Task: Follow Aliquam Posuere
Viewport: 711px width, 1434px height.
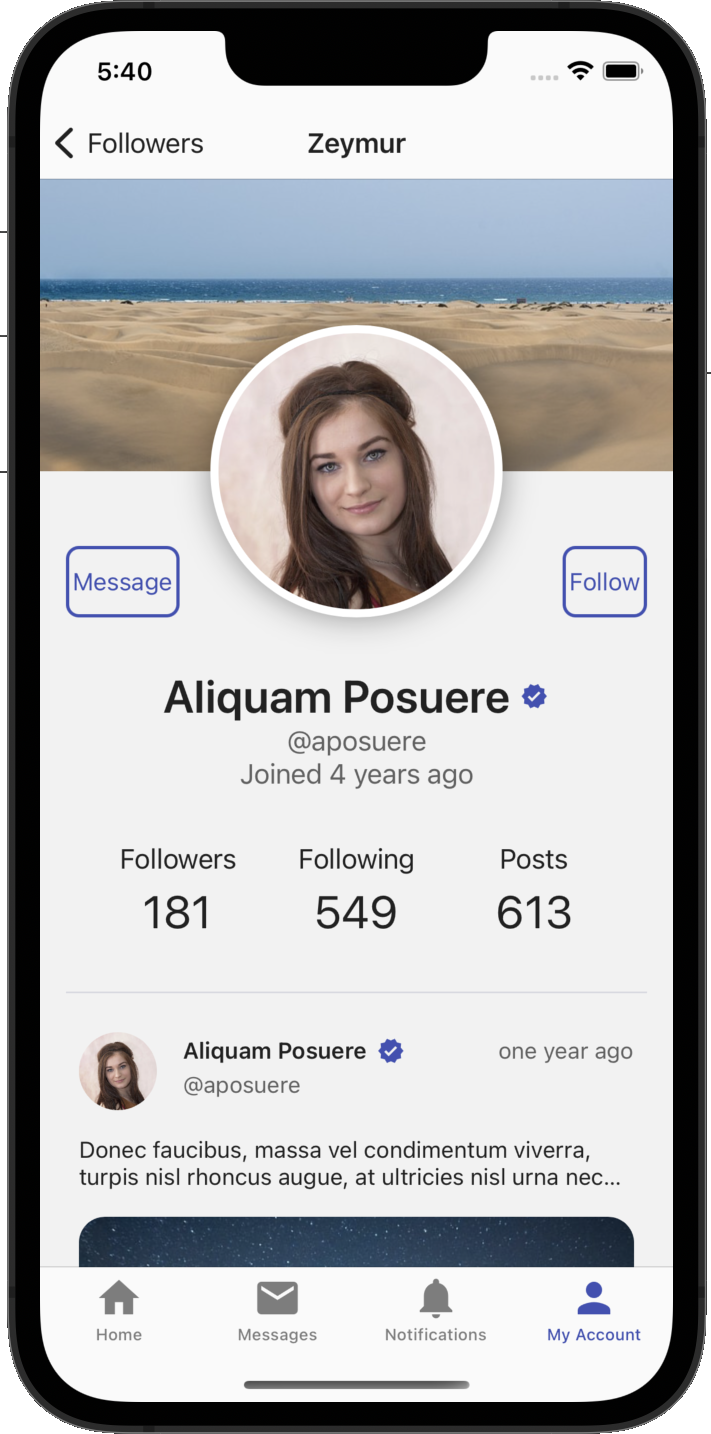Action: point(604,581)
